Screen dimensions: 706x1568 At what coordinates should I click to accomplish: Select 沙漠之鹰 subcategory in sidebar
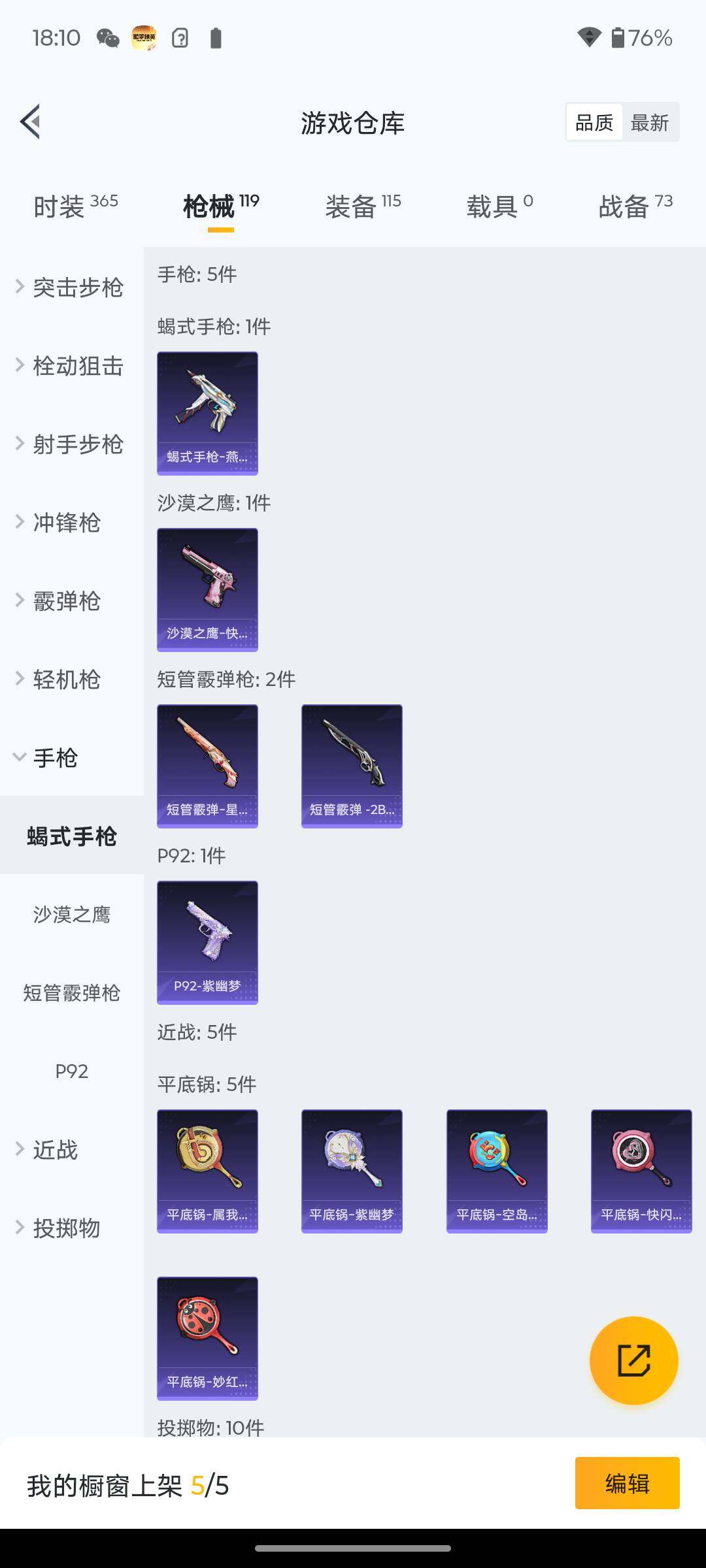71,914
